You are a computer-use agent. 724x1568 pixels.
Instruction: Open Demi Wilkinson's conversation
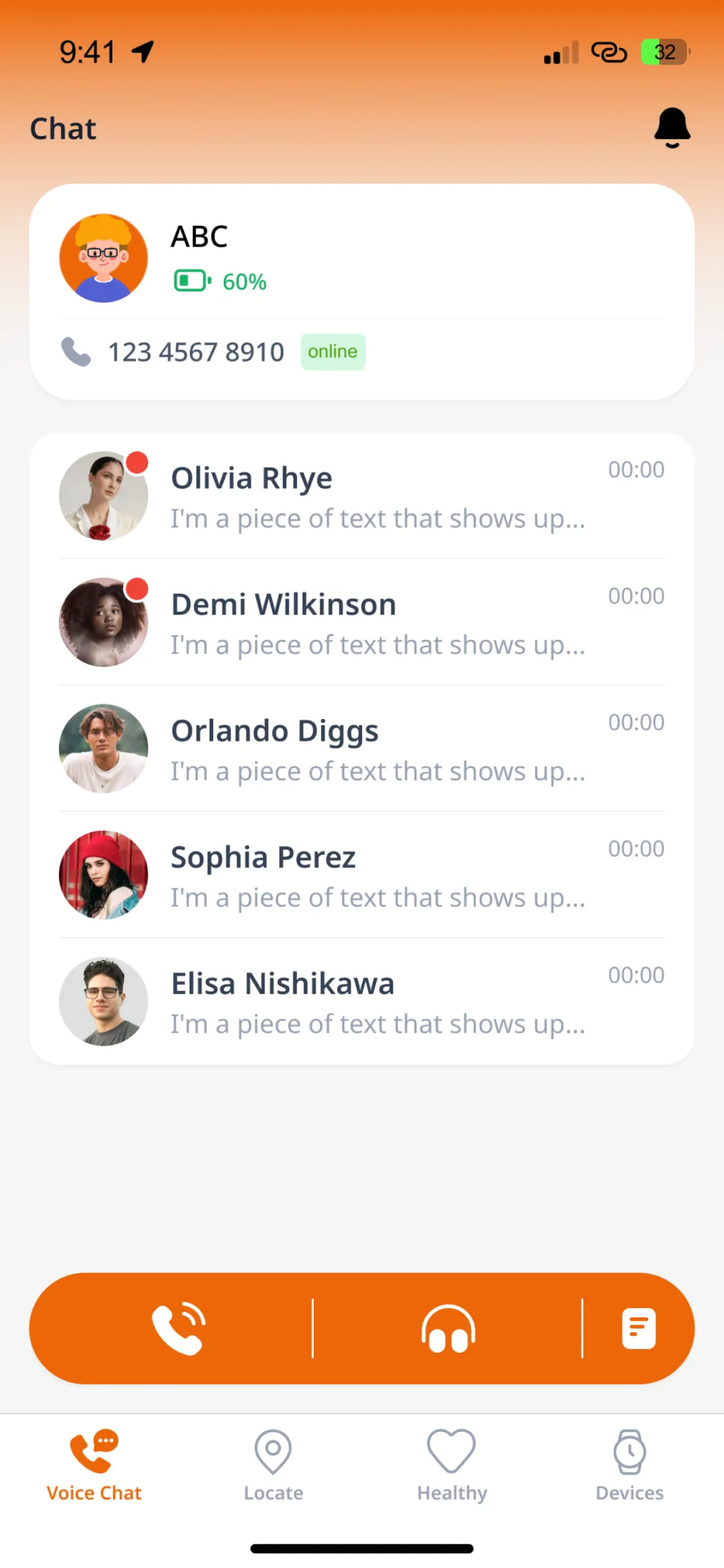click(362, 623)
